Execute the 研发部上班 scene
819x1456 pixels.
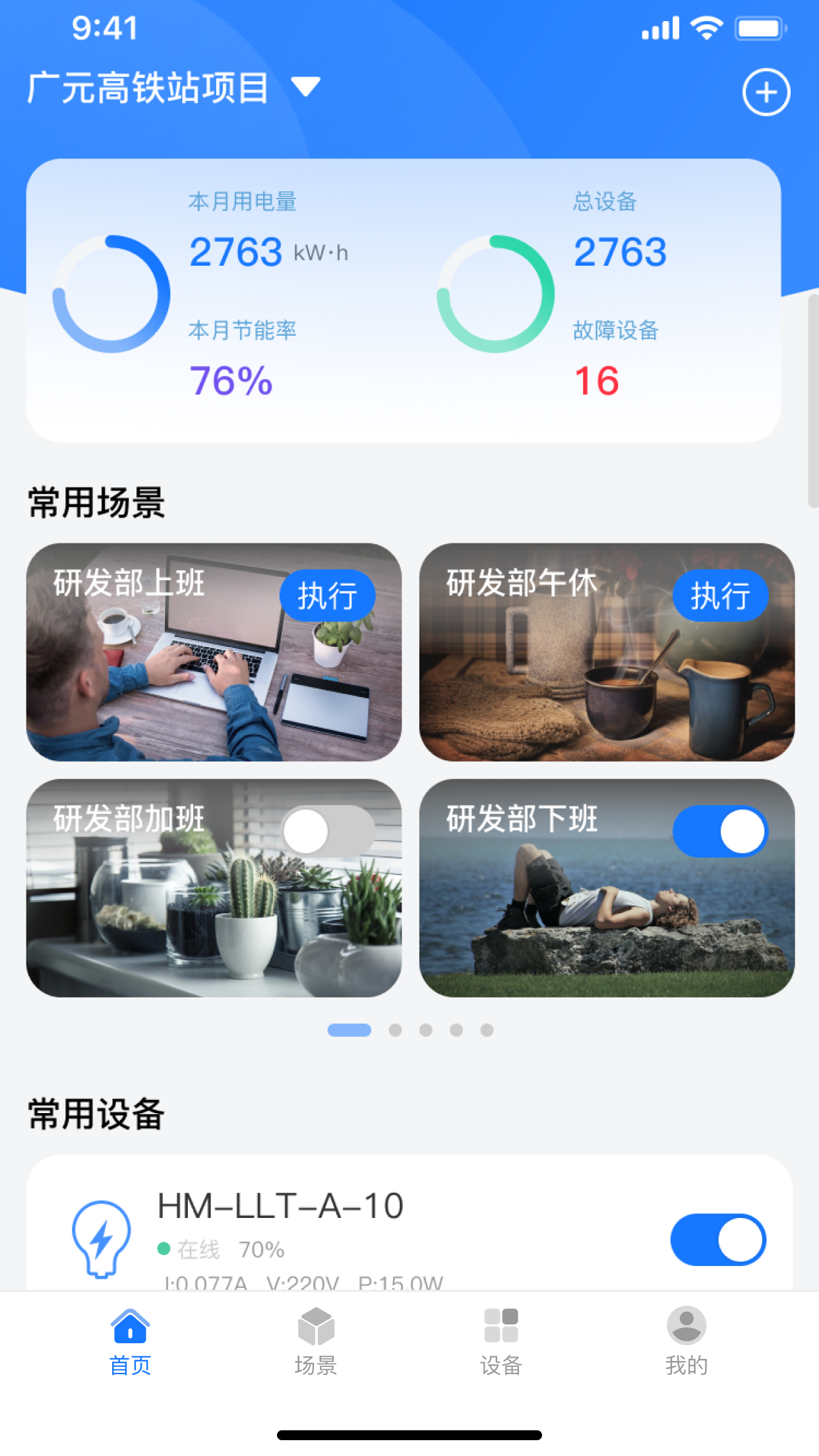[x=327, y=596]
